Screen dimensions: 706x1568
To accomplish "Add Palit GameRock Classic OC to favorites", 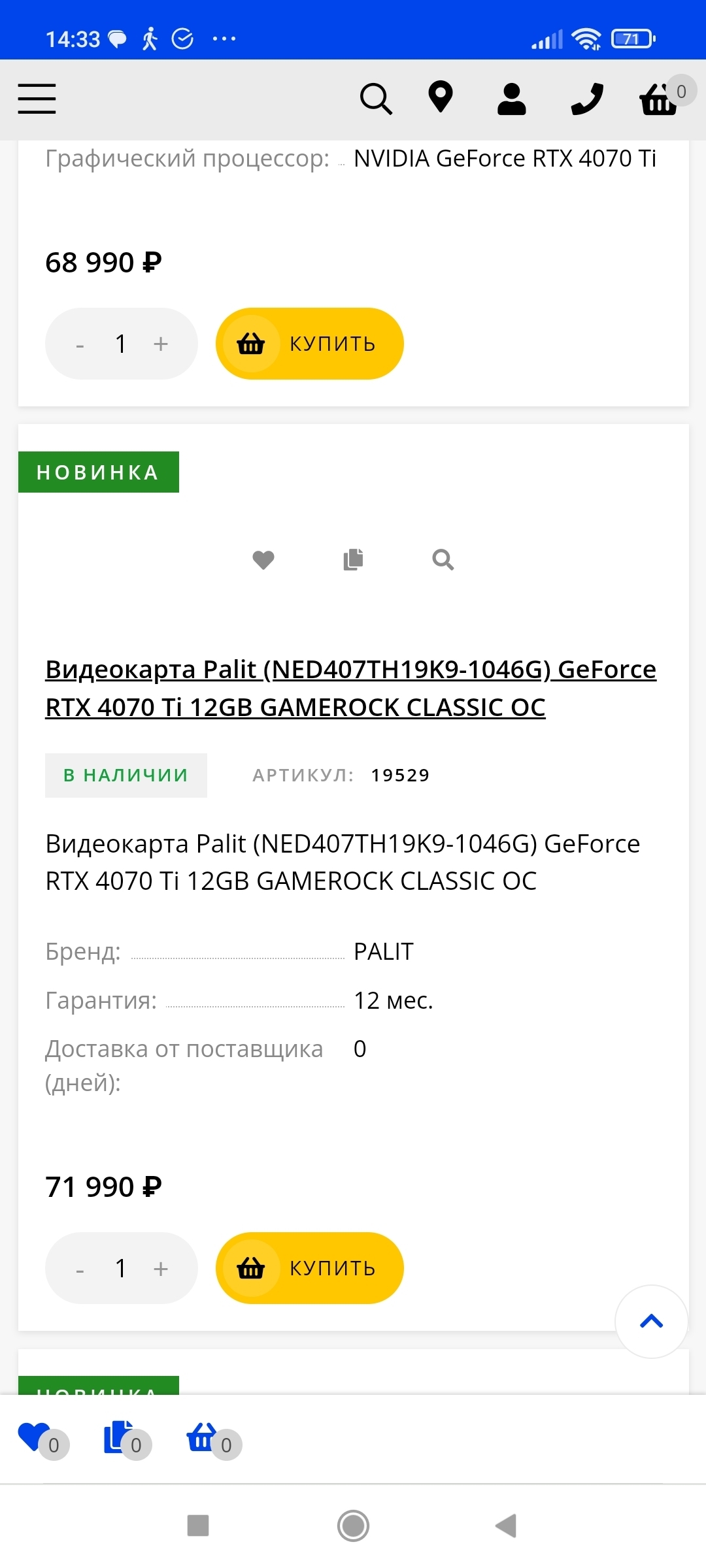I will [263, 559].
